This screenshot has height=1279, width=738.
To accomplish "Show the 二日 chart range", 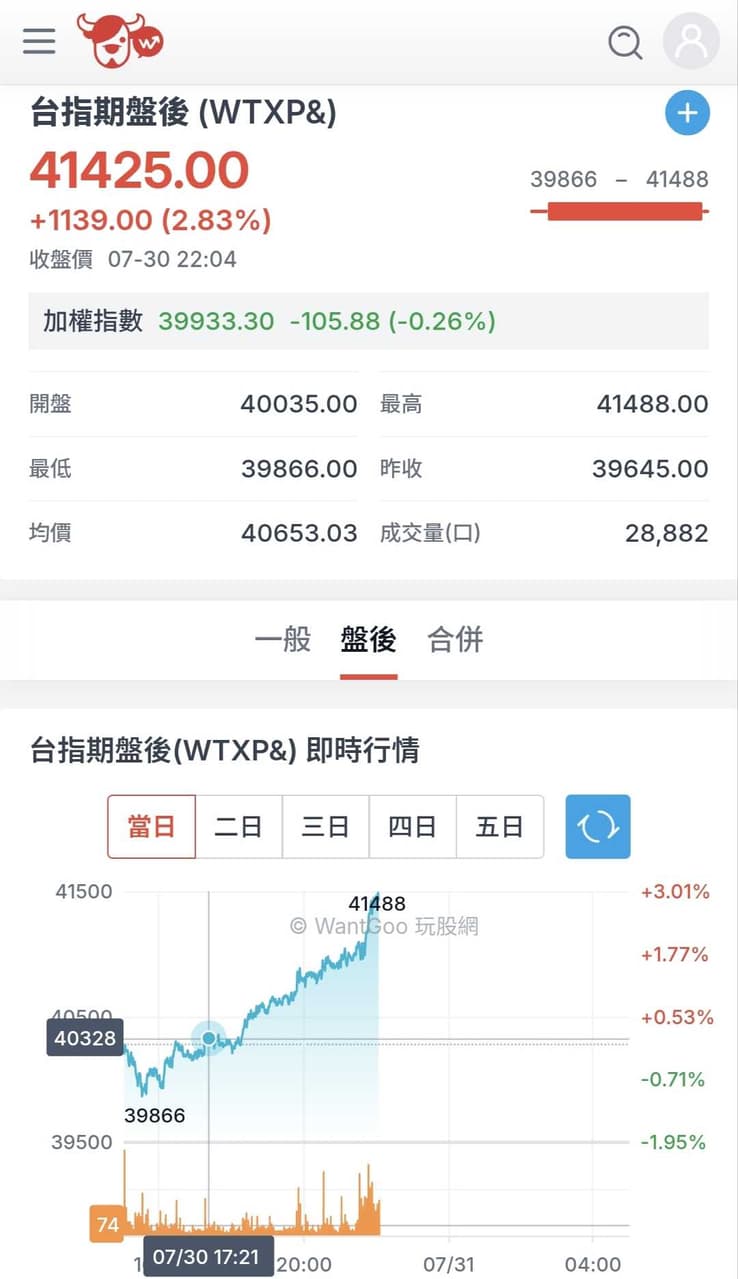I will [239, 827].
